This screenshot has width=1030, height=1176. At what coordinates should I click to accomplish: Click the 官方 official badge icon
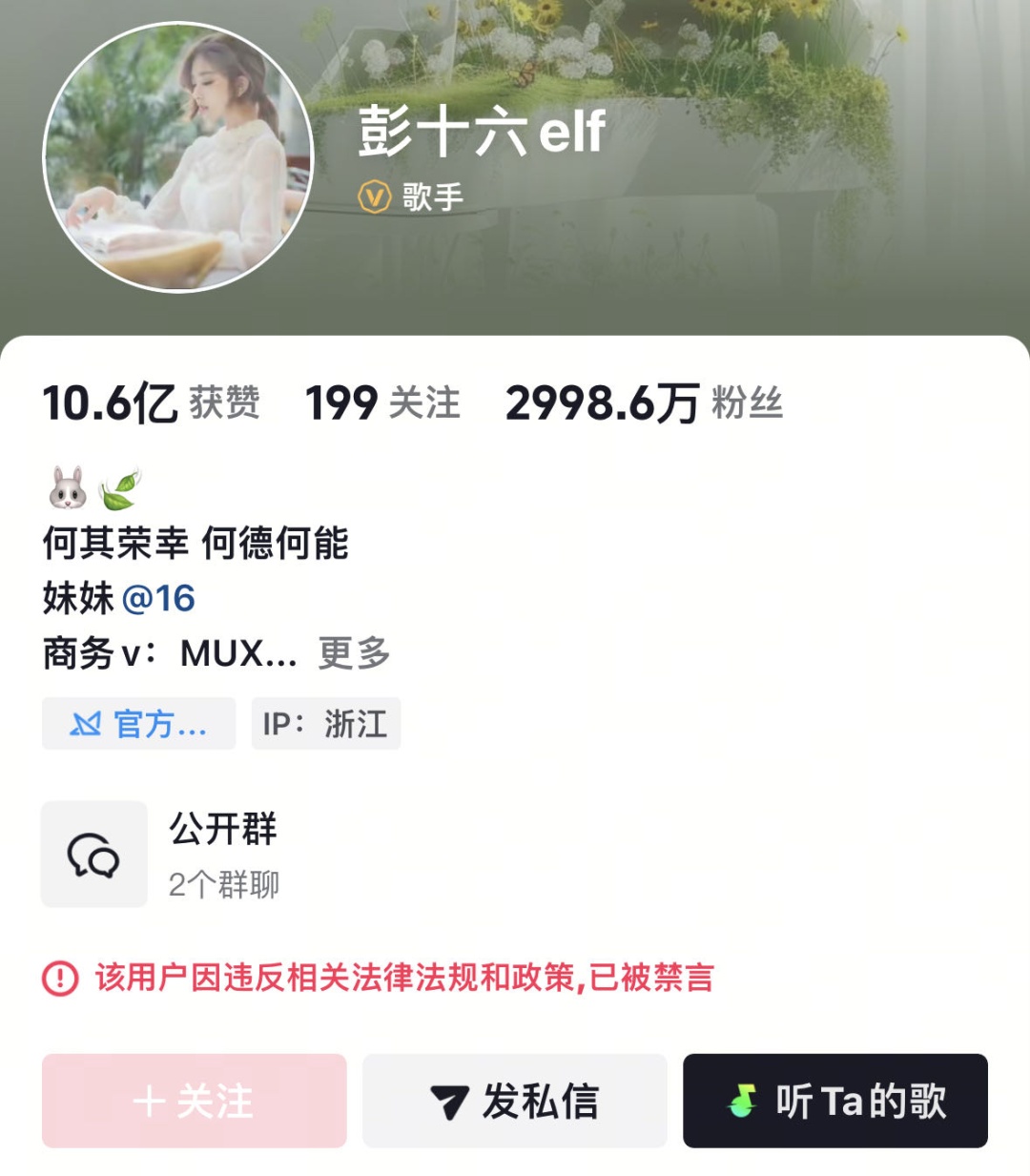84,724
